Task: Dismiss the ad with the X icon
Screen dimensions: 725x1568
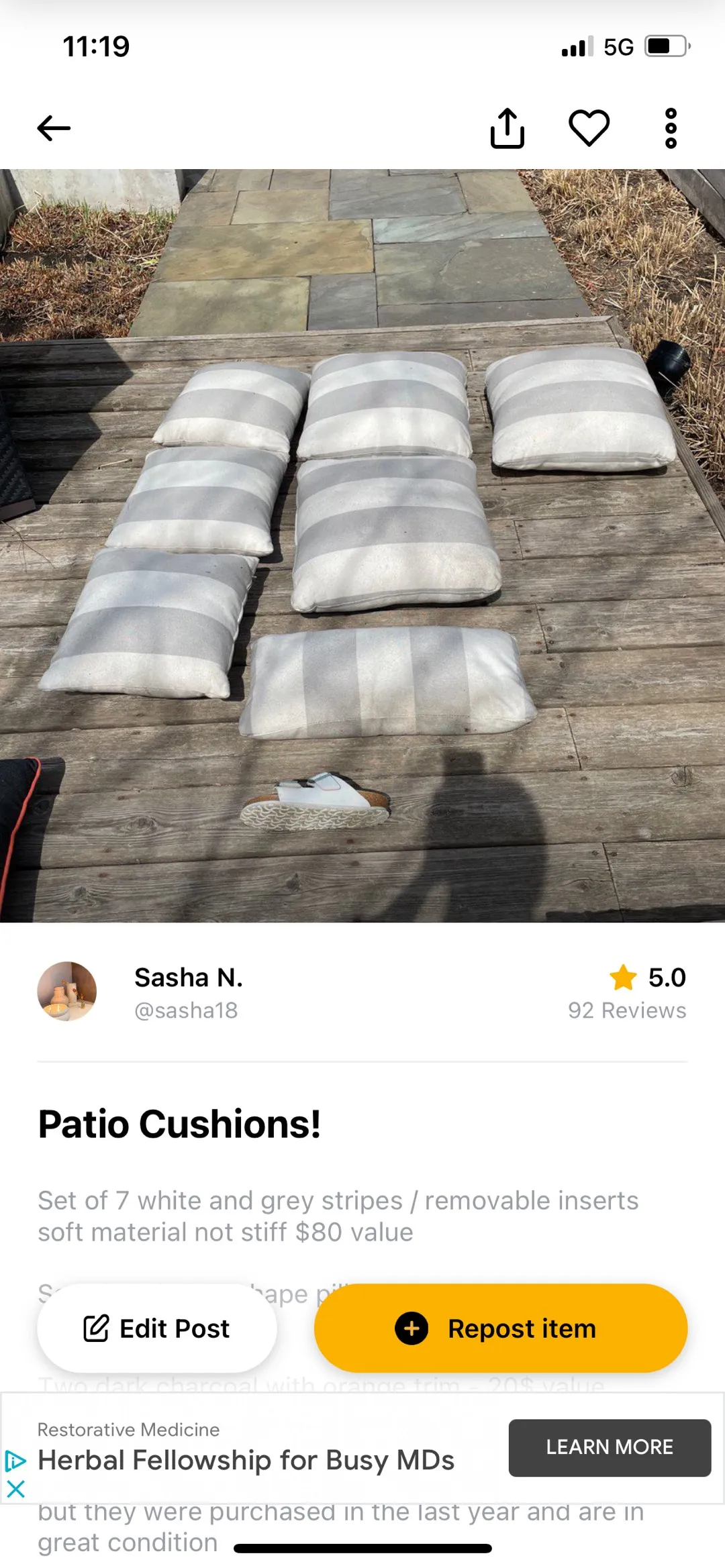Action: point(15,1489)
